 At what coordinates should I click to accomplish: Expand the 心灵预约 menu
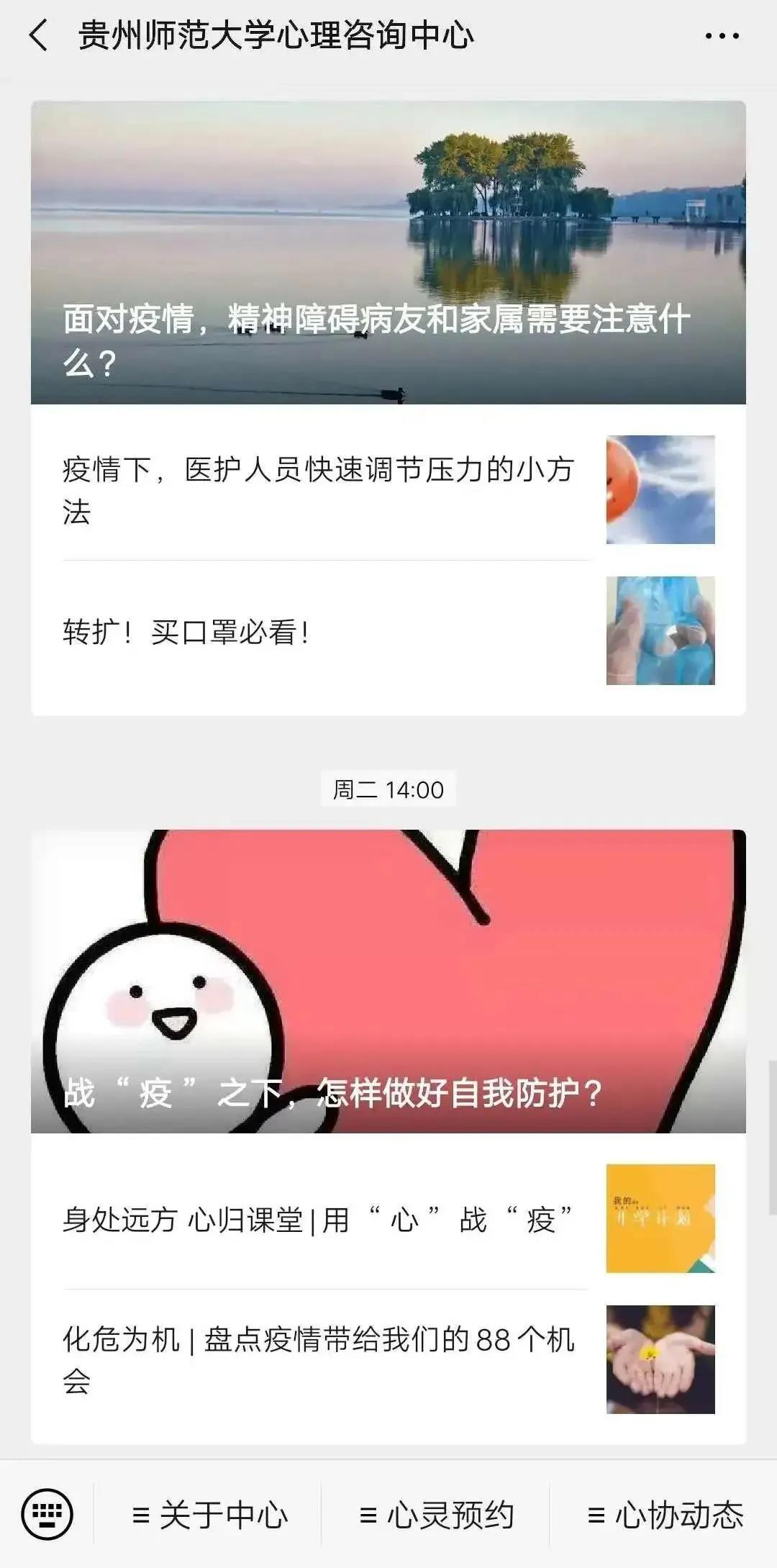click(436, 1515)
